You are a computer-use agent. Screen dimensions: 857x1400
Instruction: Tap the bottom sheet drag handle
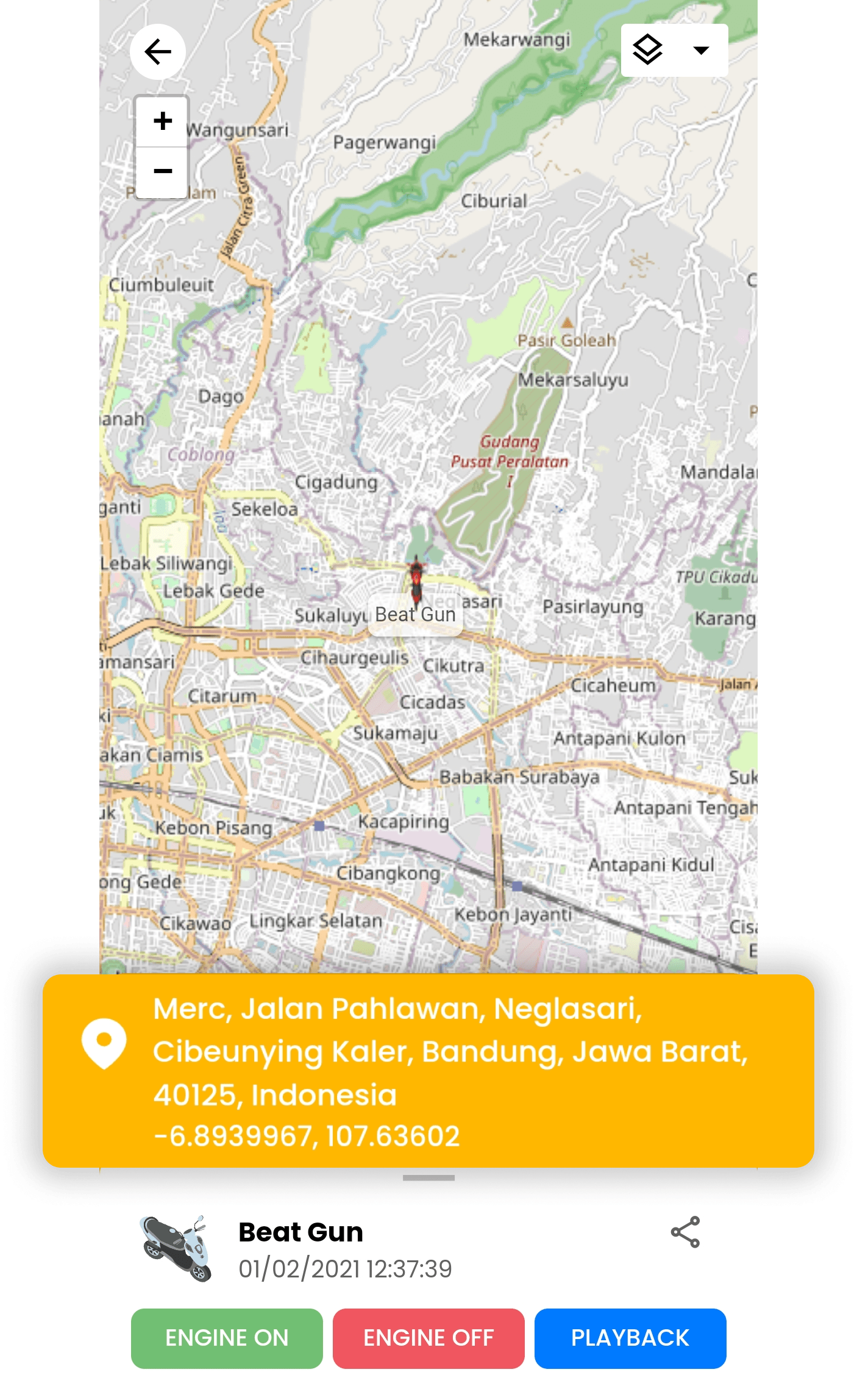tap(428, 1178)
